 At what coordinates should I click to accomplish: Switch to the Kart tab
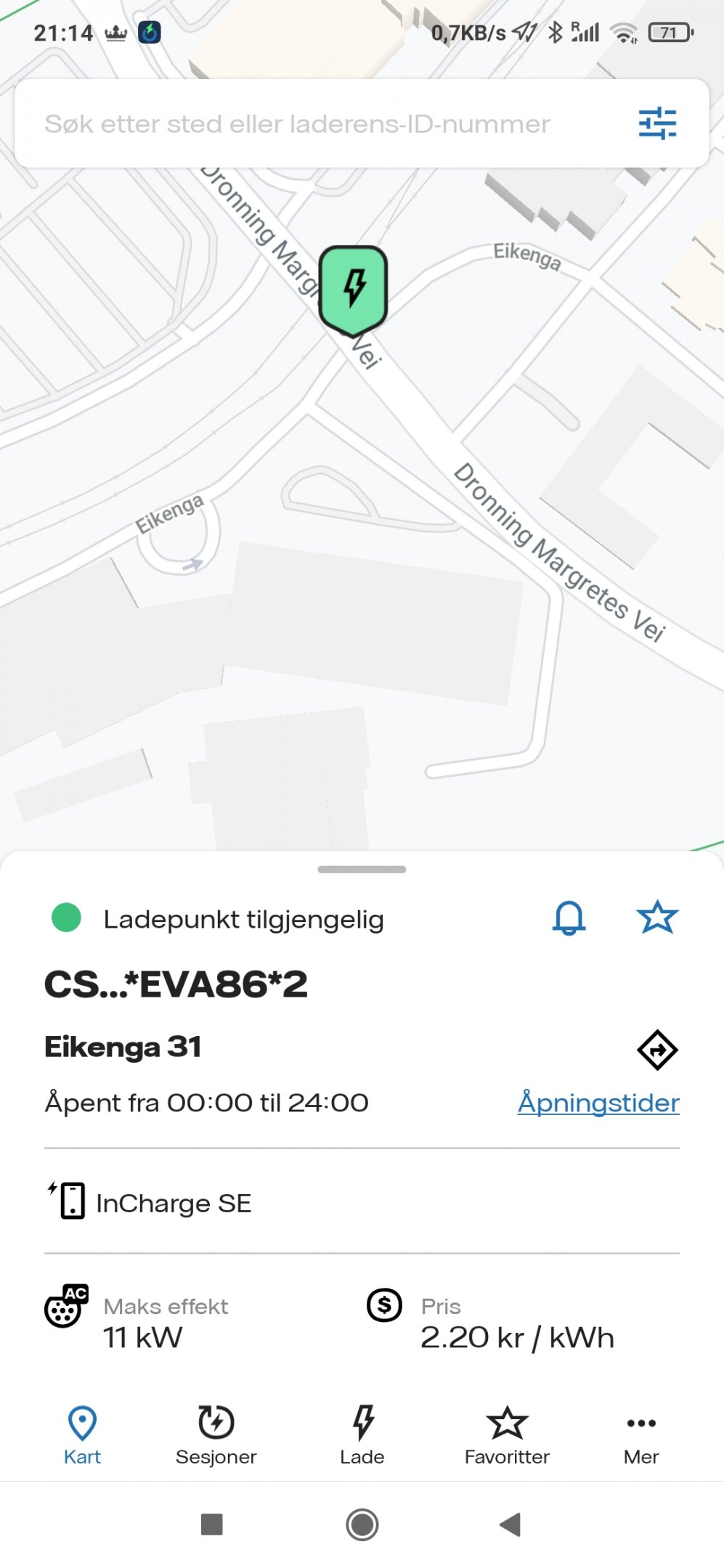(x=82, y=1436)
